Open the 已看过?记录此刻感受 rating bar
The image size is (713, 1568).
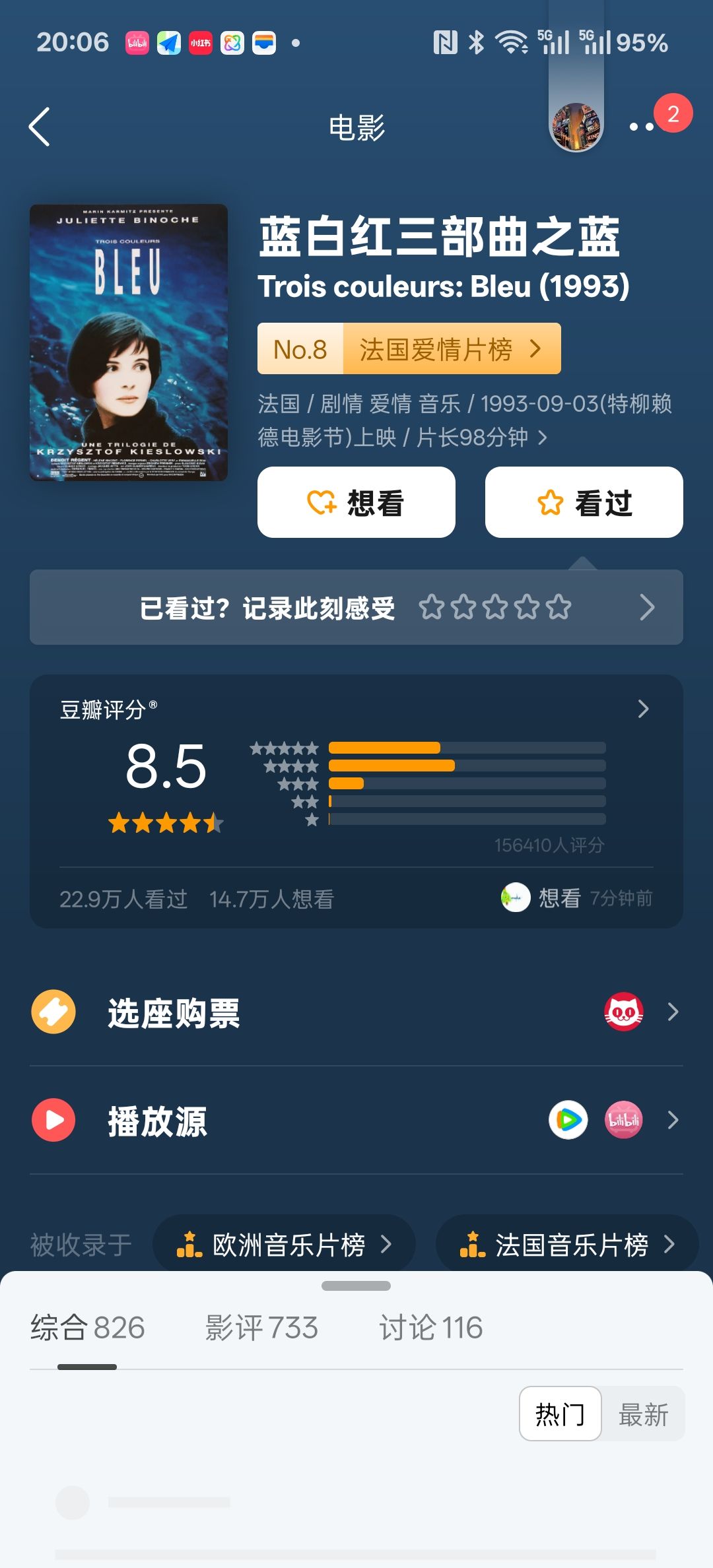tap(356, 607)
